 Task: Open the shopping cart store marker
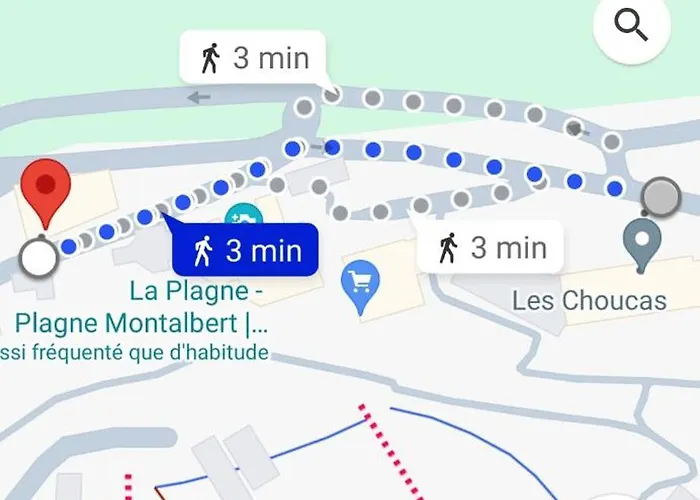359,284
